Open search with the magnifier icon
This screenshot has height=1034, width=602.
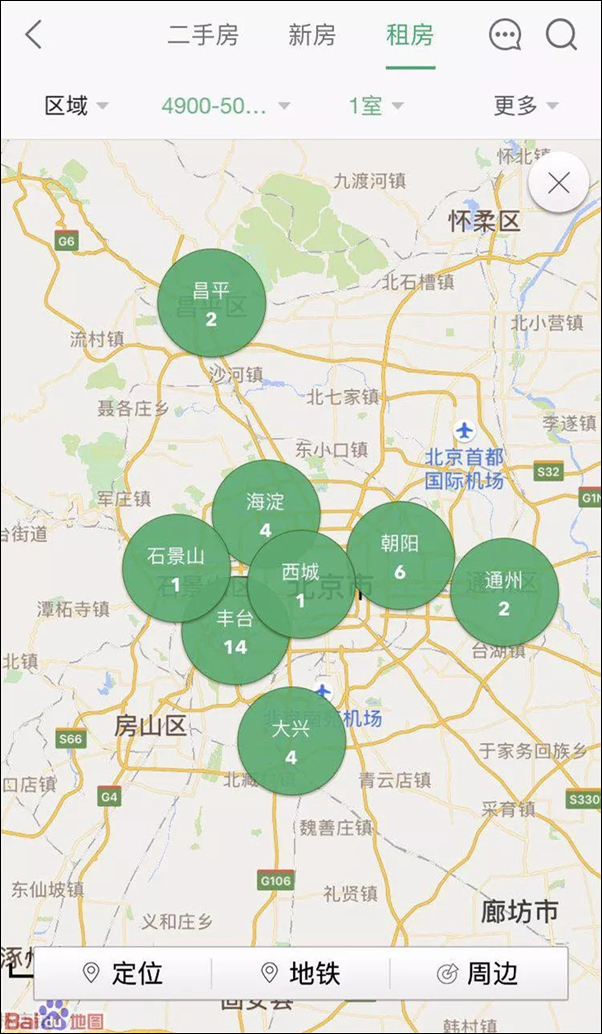(x=561, y=36)
